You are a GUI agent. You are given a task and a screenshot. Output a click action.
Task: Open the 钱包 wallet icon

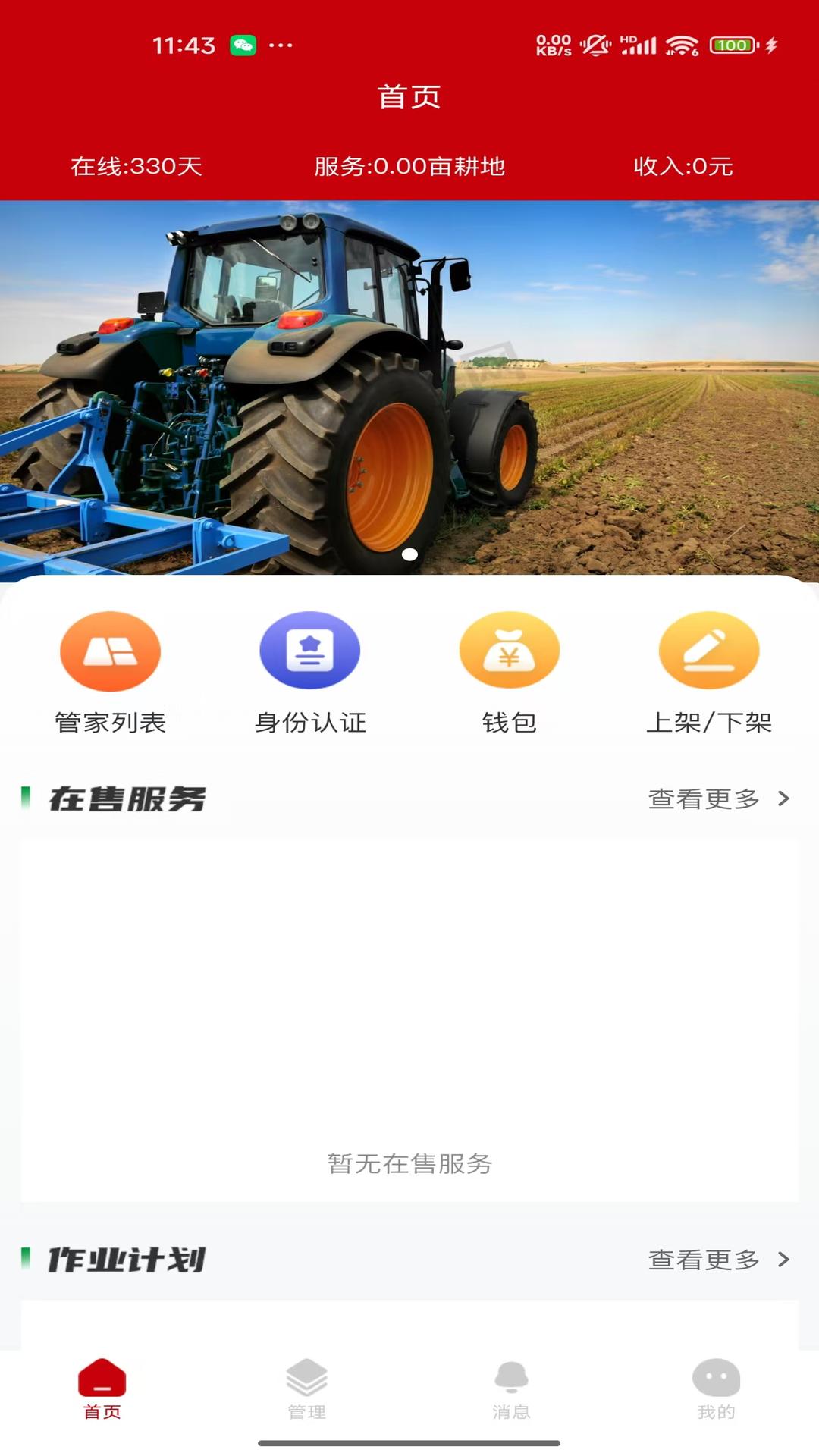click(510, 651)
